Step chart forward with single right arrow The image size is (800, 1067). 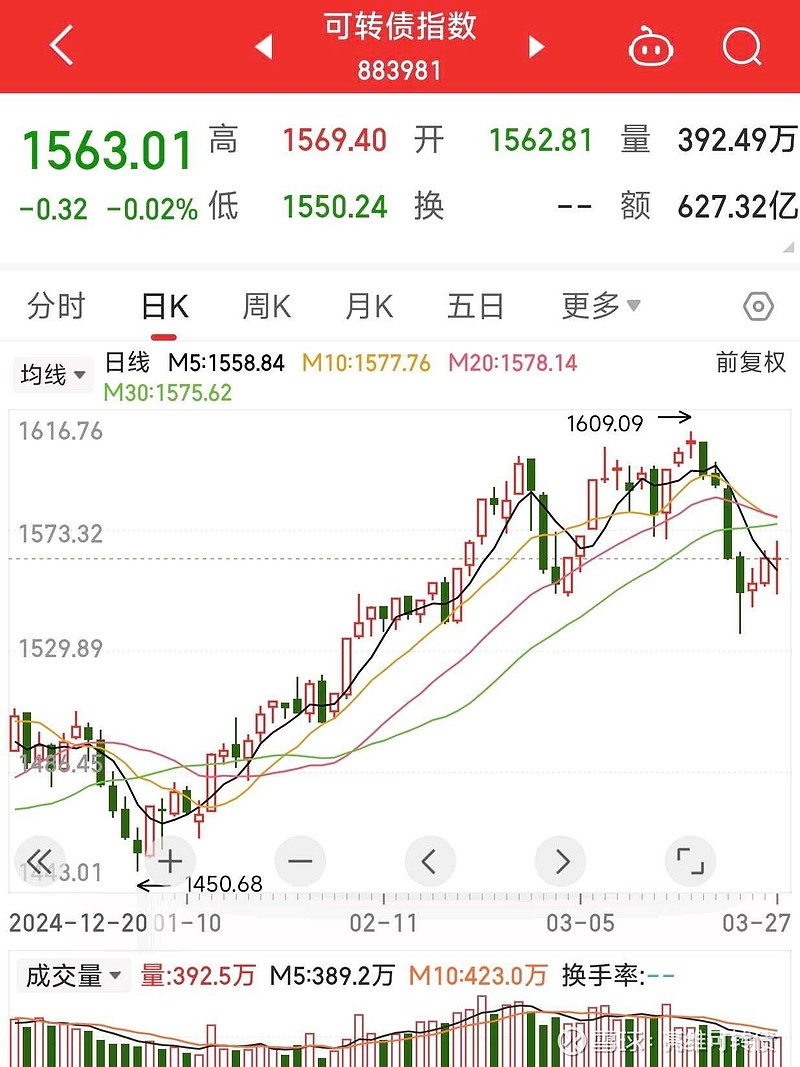560,860
